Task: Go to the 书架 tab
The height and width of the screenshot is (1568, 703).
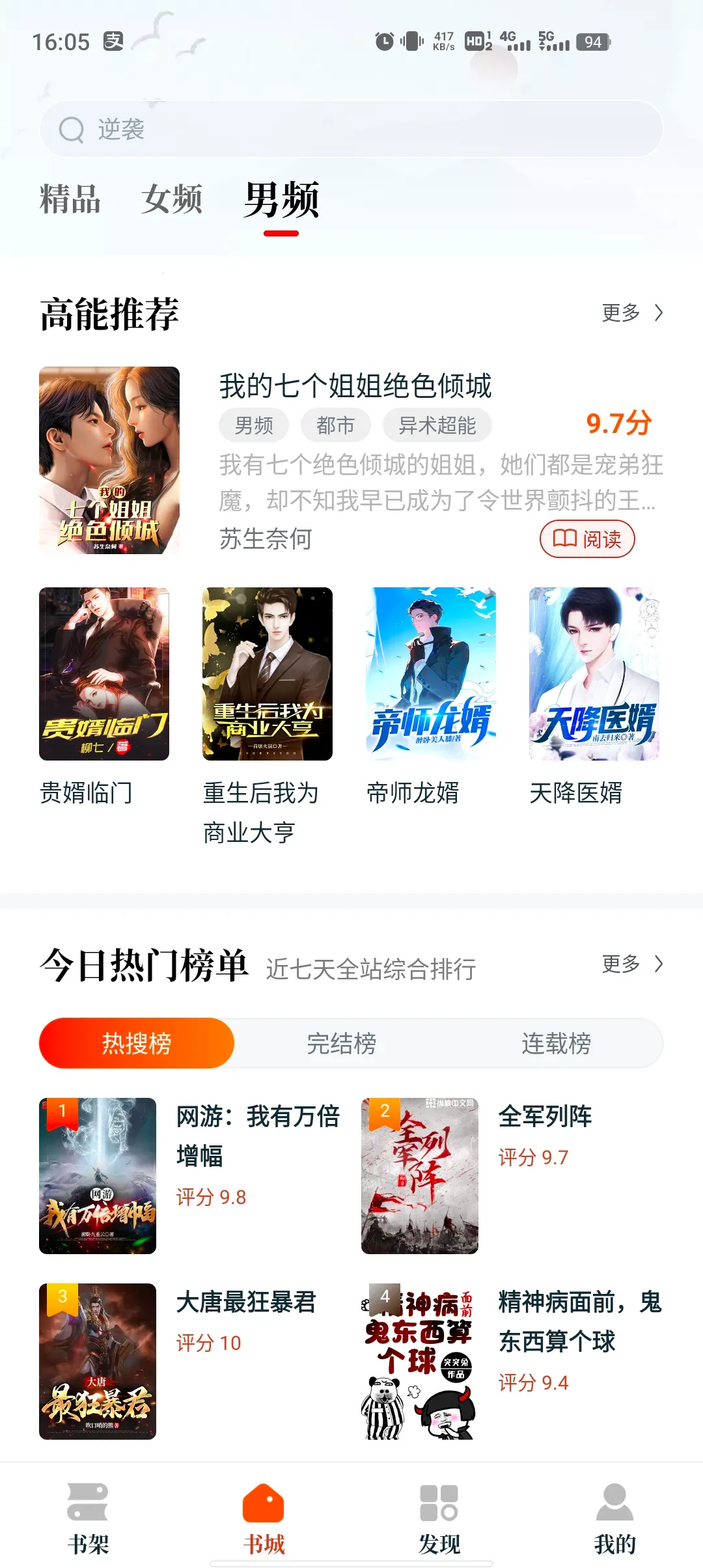Action: tap(88, 1519)
